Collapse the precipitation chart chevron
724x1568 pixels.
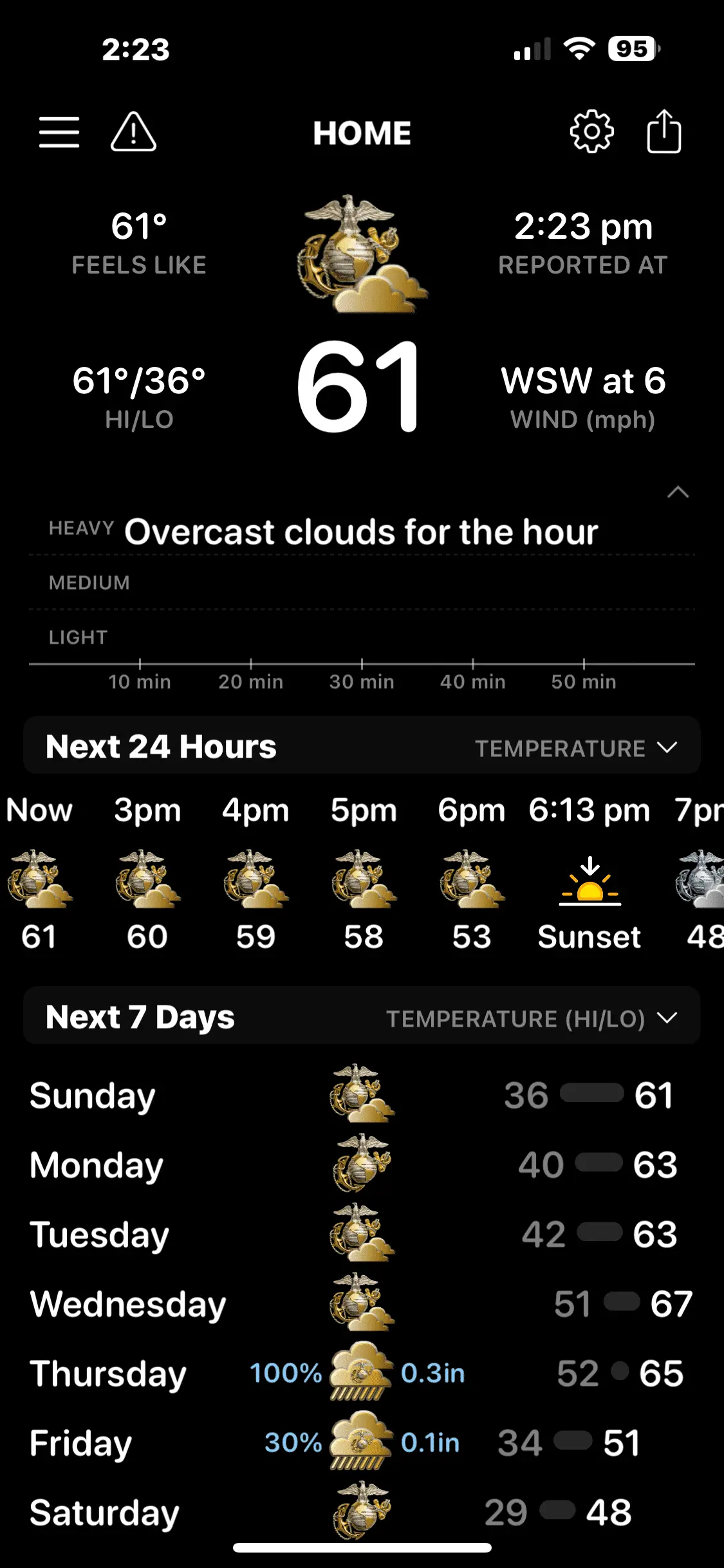click(x=678, y=493)
